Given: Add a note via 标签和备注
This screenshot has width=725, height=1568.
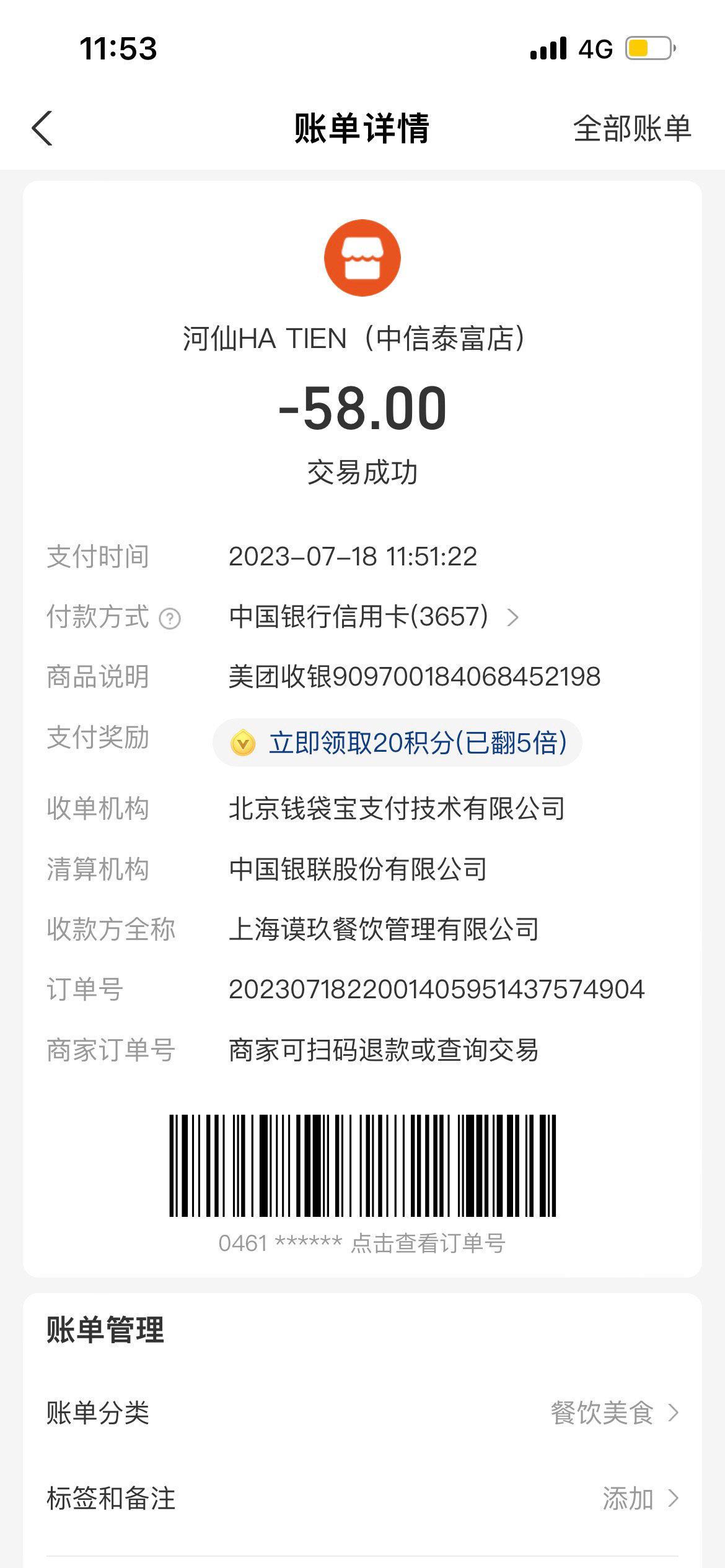Looking at the screenshot, I should pyautogui.click(x=362, y=1499).
